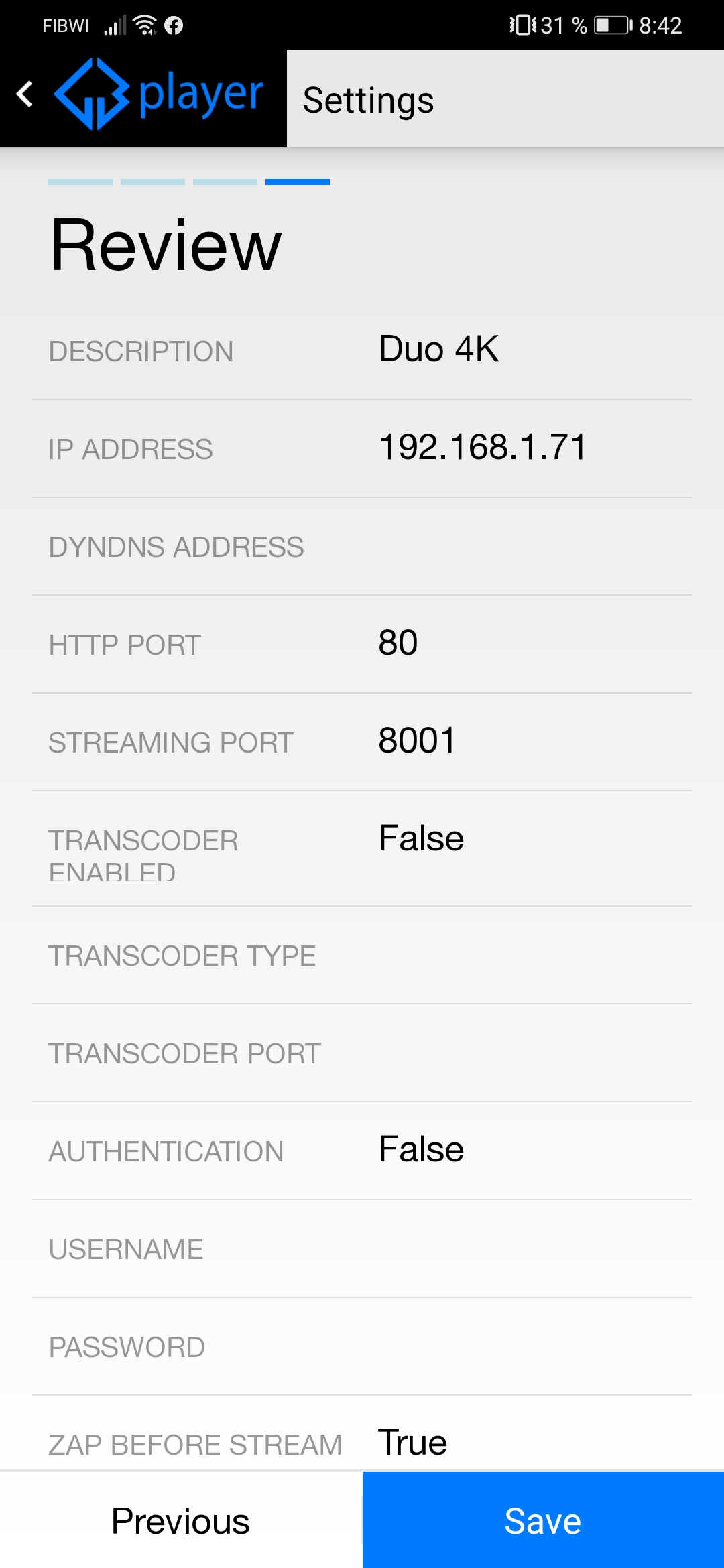Screen dimensions: 724x1568
Task: Return to the Previous setup step
Action: point(181,1520)
